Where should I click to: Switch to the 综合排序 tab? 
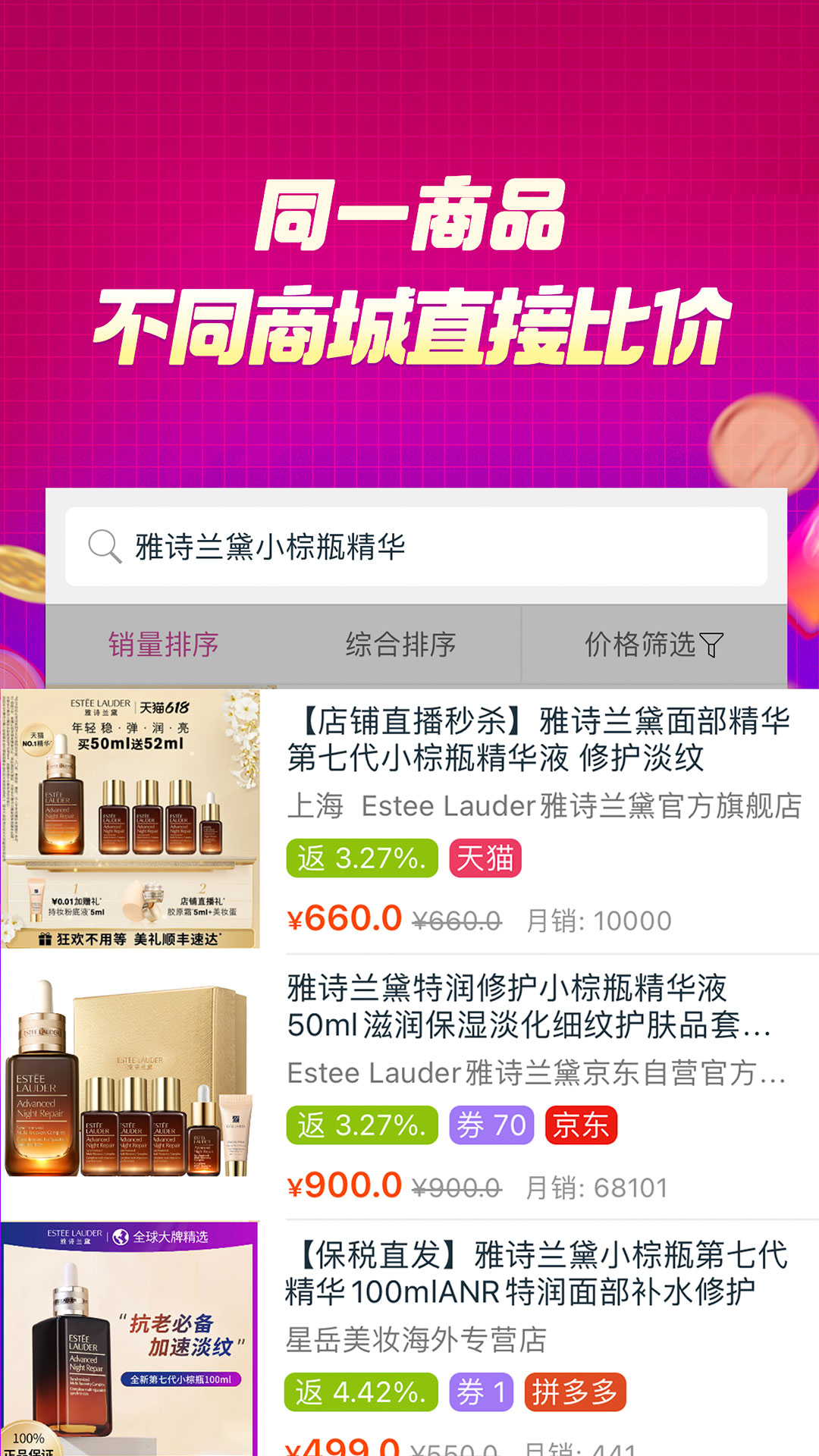point(403,645)
